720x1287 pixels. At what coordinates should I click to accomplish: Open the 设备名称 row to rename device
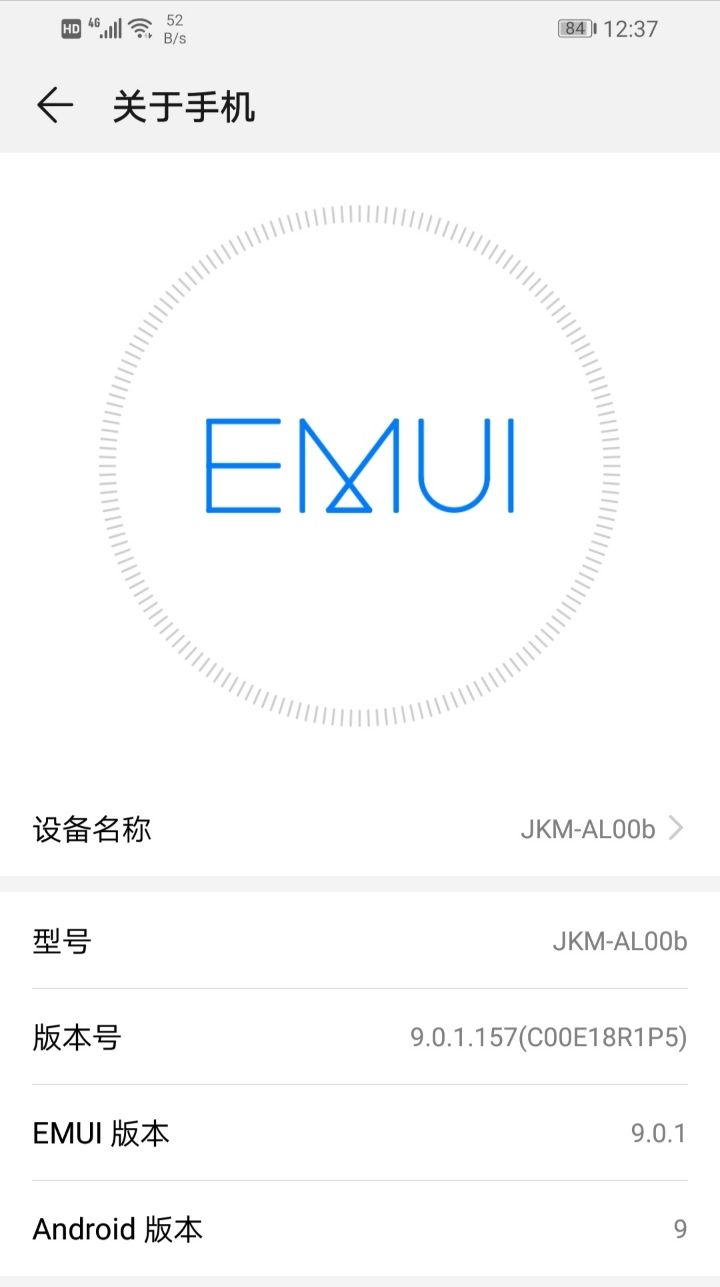coord(360,829)
